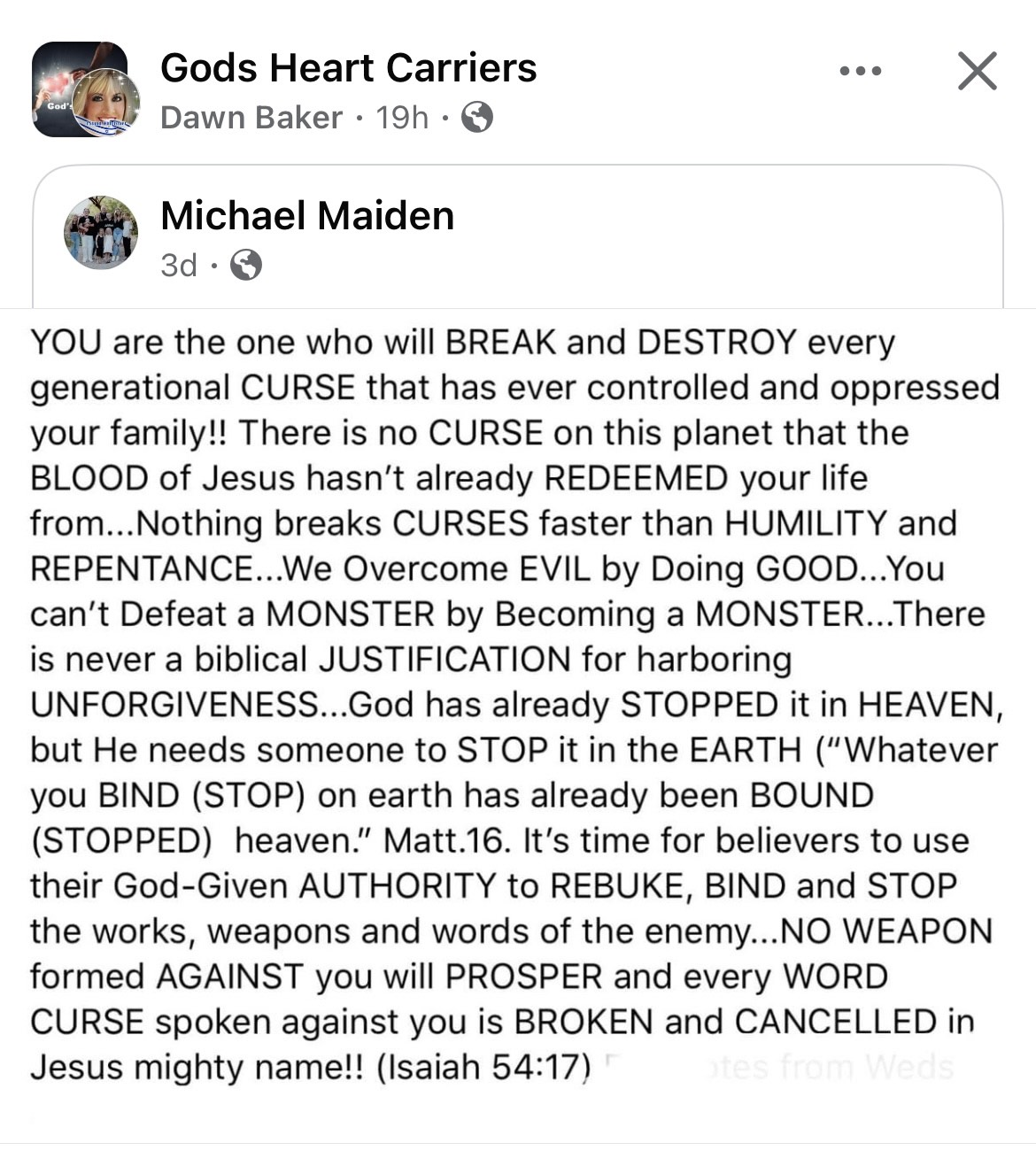Open the Gods Heart Carriers group page
Viewport: 1036px width, 1174px height.
[x=348, y=68]
